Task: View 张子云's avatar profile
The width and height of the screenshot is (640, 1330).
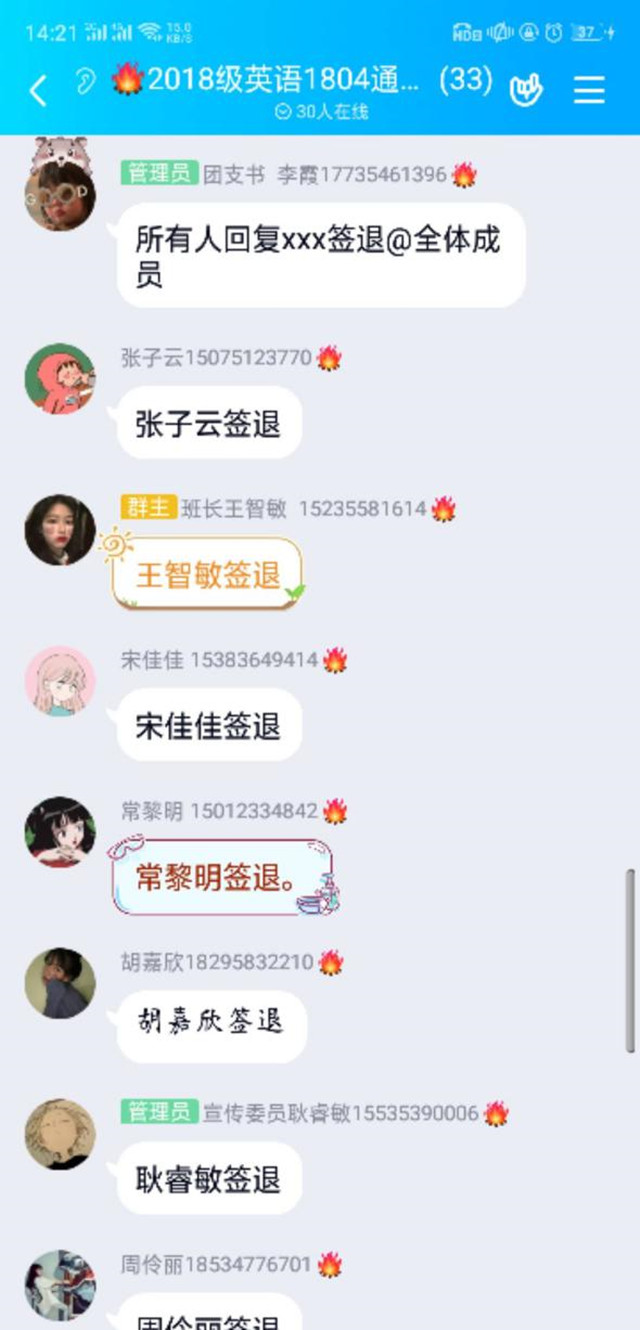Action: click(x=60, y=378)
